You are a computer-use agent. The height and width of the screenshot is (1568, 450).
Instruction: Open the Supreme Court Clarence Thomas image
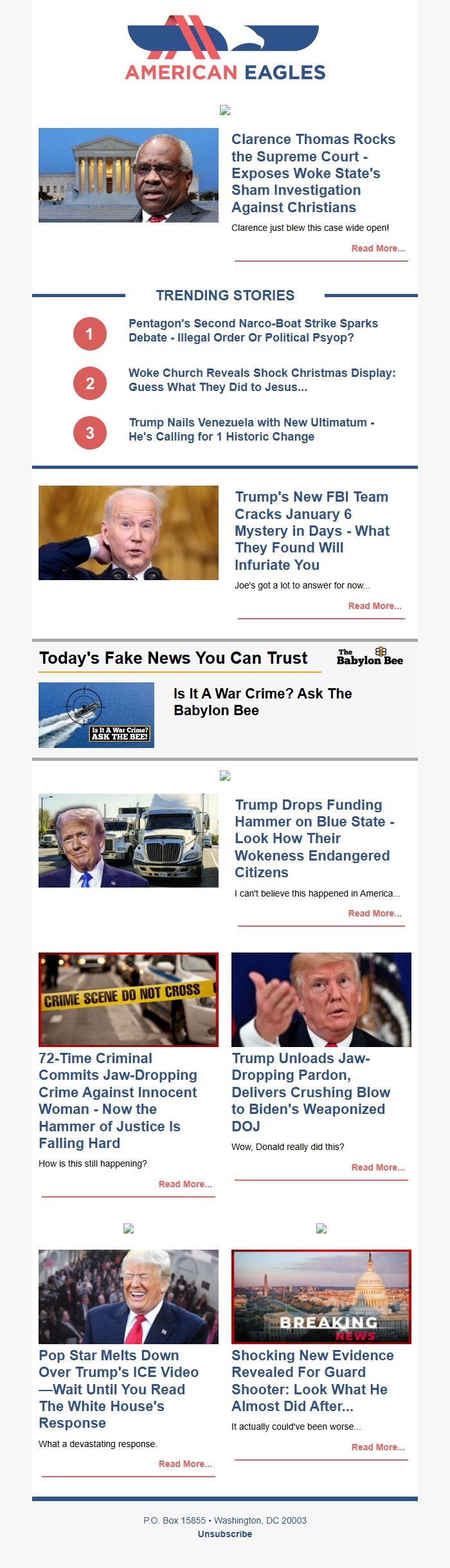click(129, 175)
